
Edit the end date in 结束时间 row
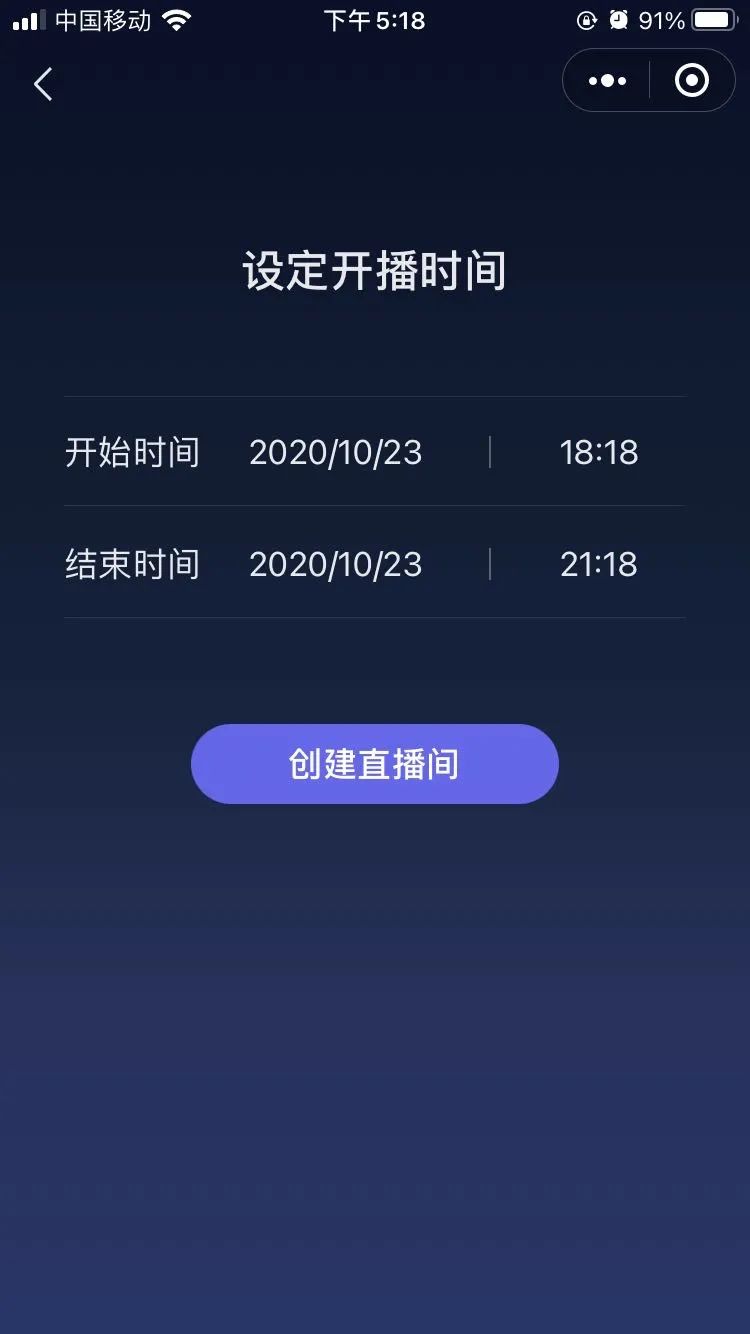pos(336,565)
